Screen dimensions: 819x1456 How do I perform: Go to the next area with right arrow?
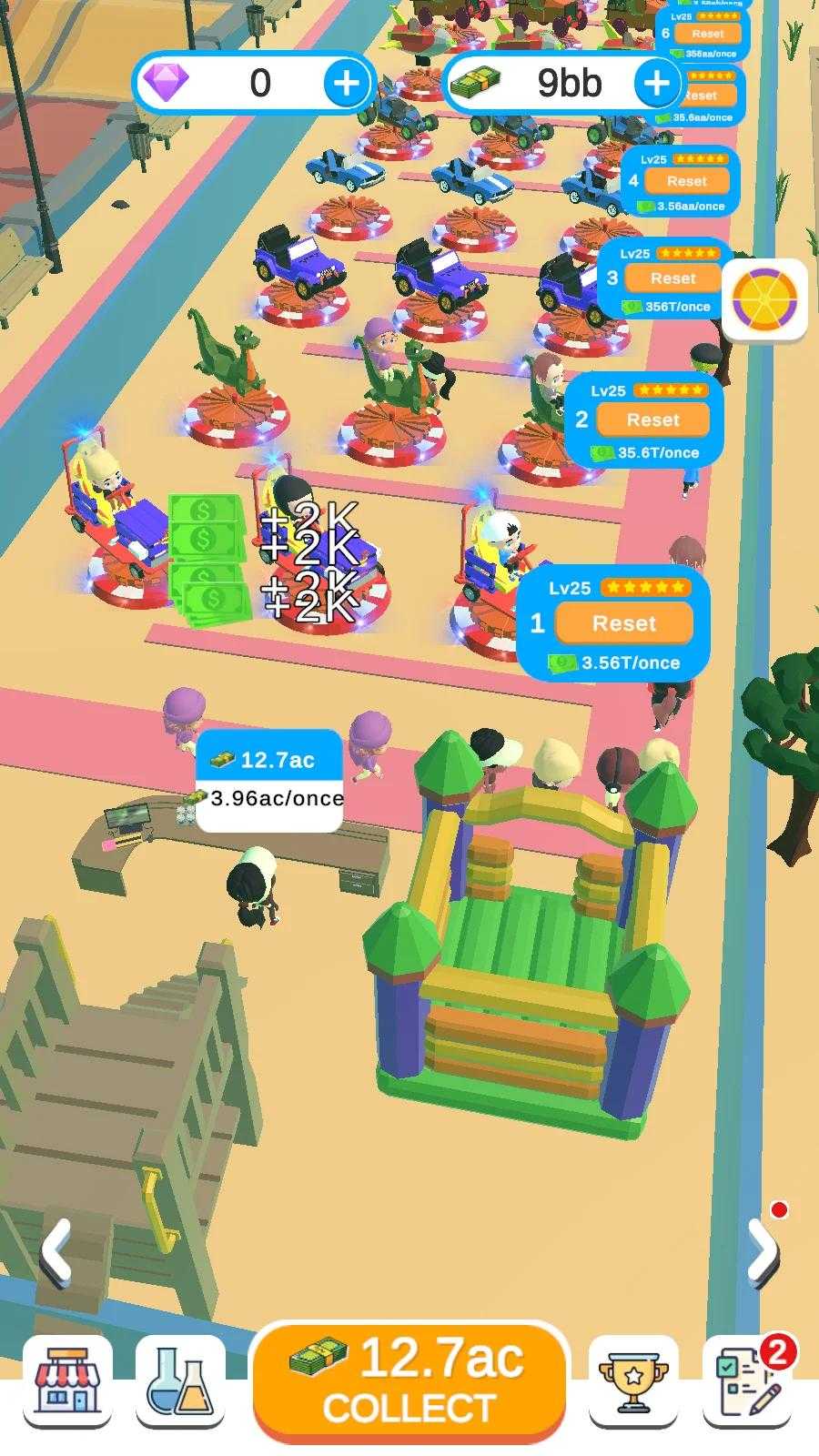tap(763, 1251)
